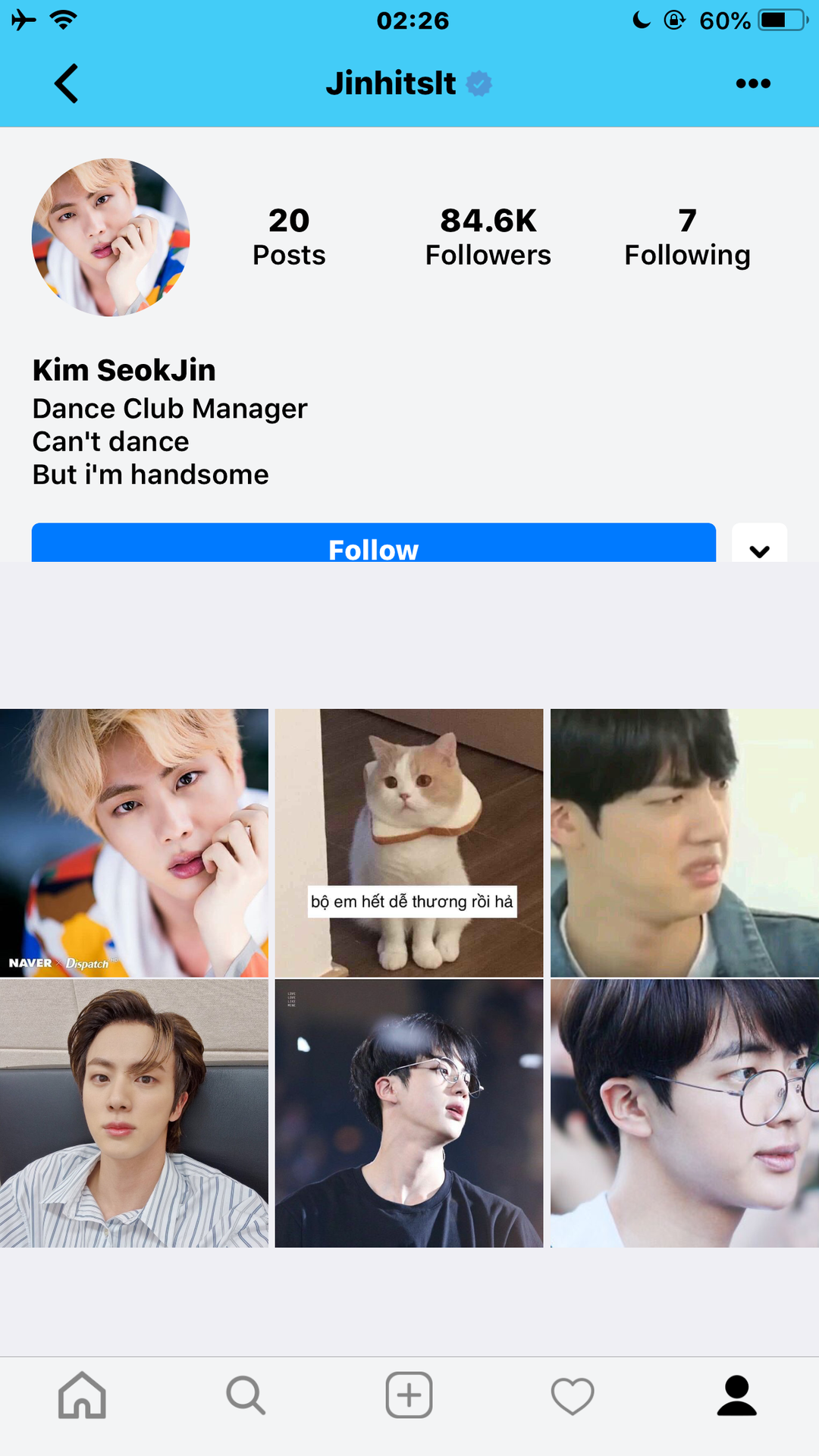This screenshot has height=1456, width=819.
Task: Go to the Home feed tab
Action: pos(82,1395)
